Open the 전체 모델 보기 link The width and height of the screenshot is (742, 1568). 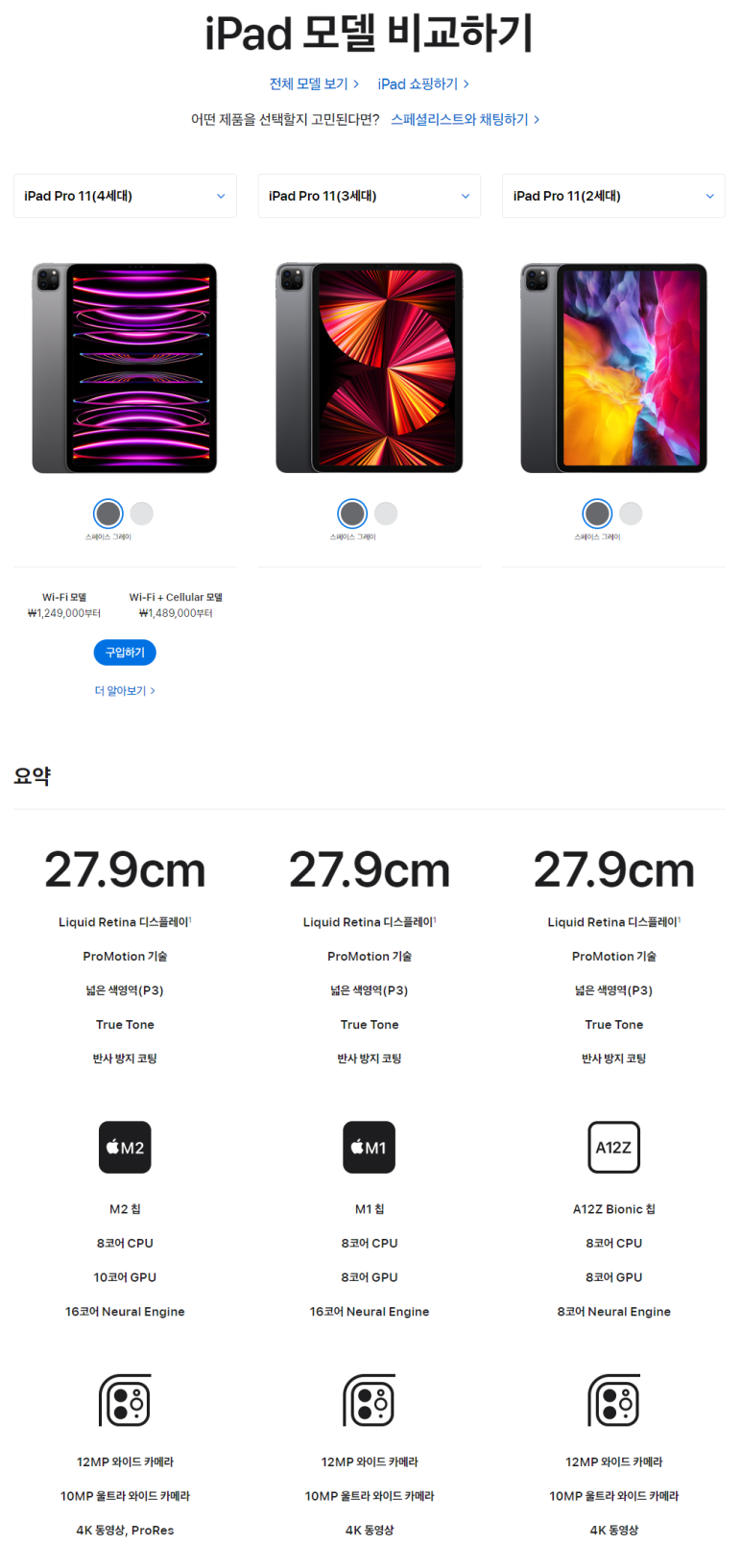point(313,84)
